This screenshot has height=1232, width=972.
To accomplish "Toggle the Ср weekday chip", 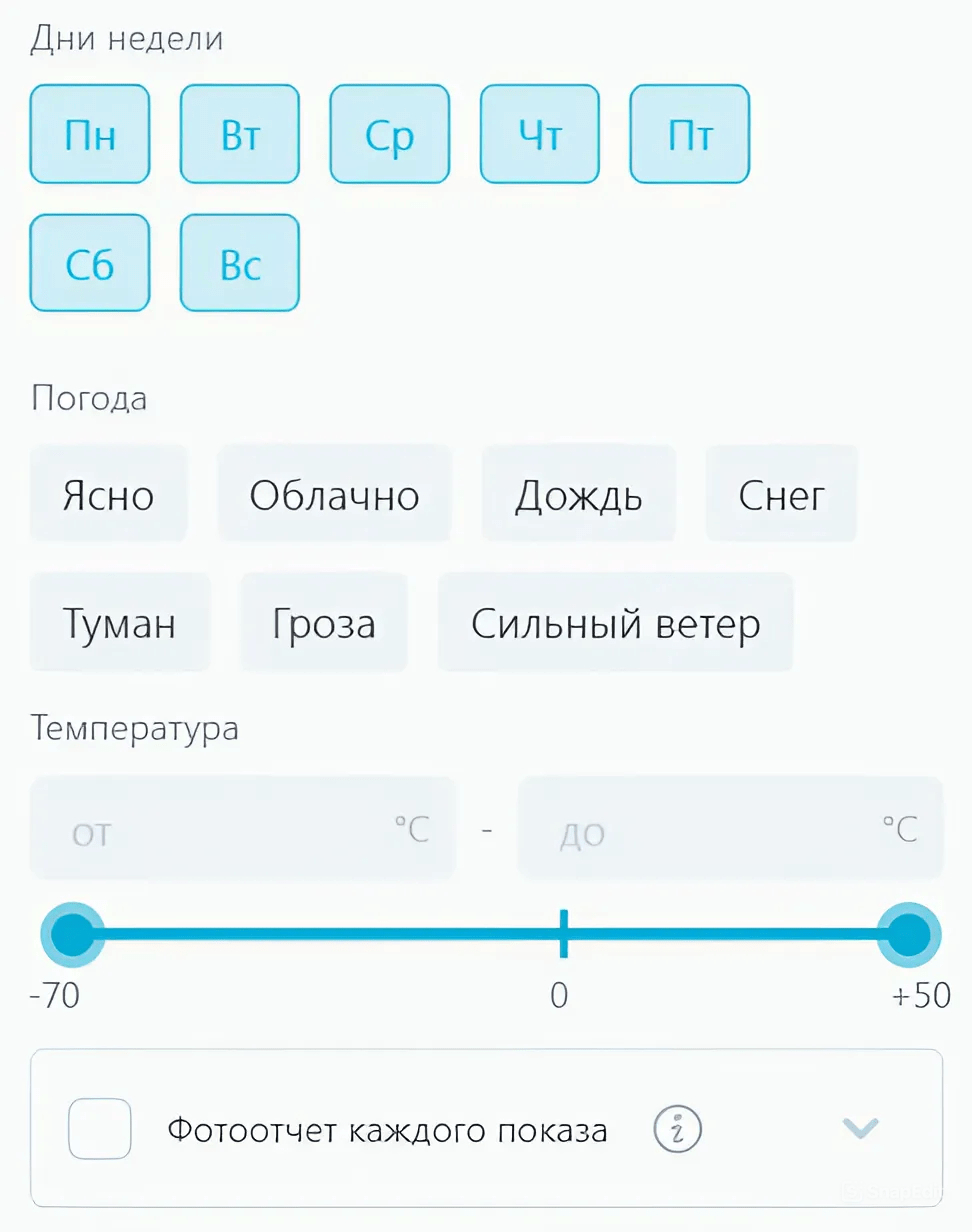I will [389, 134].
